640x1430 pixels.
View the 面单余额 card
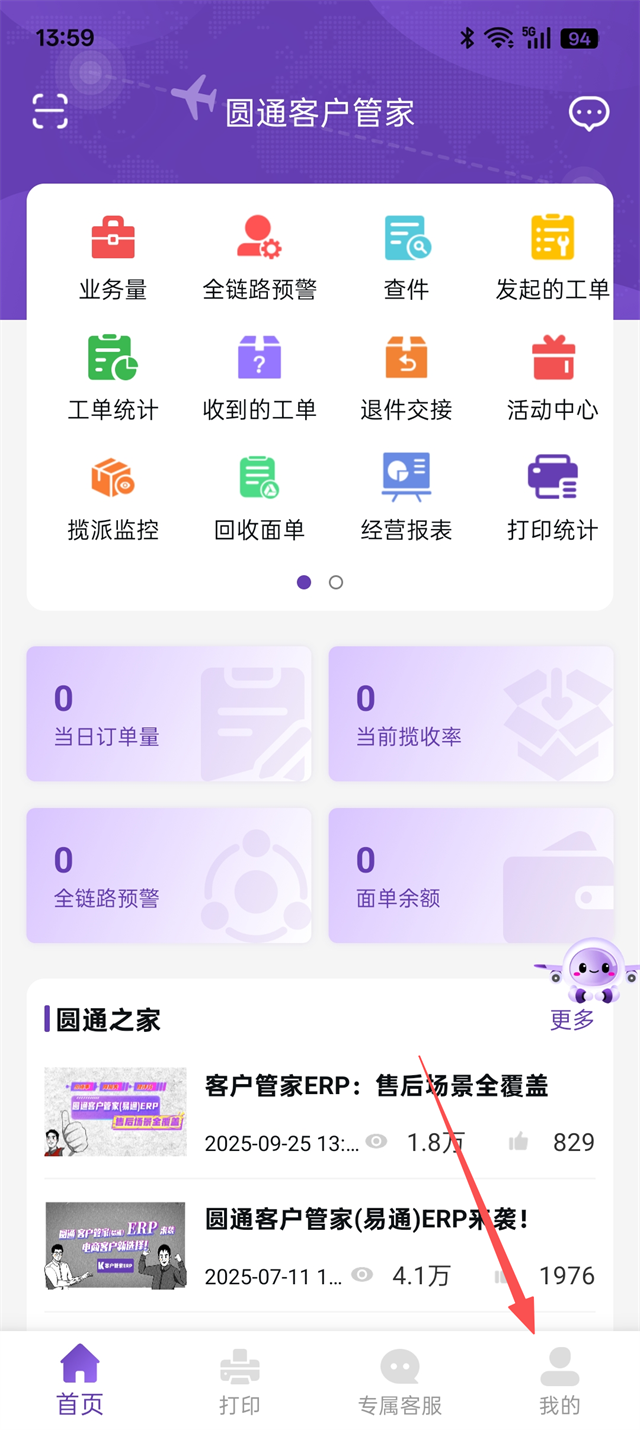(470, 876)
